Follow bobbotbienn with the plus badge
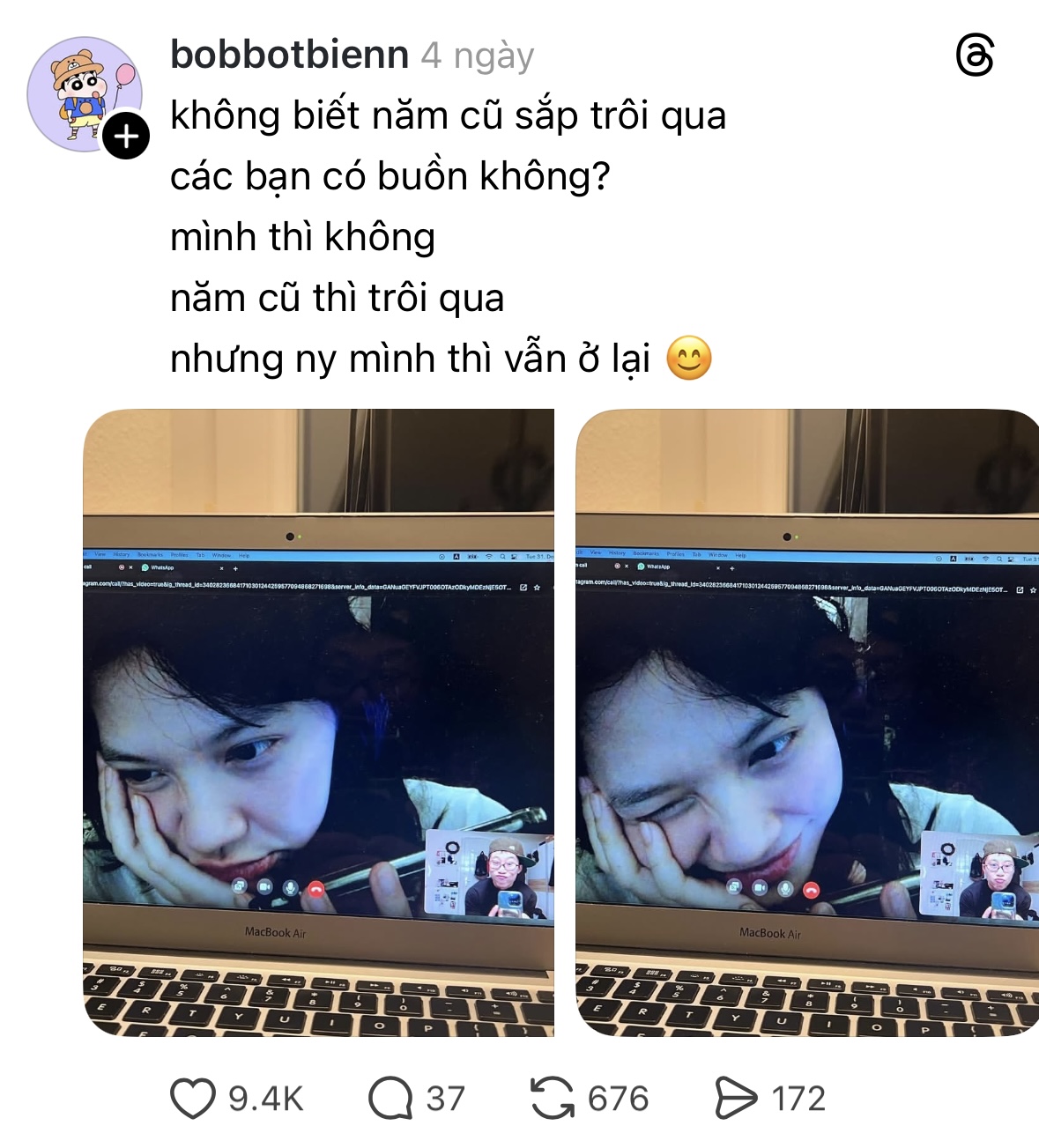 click(x=126, y=137)
